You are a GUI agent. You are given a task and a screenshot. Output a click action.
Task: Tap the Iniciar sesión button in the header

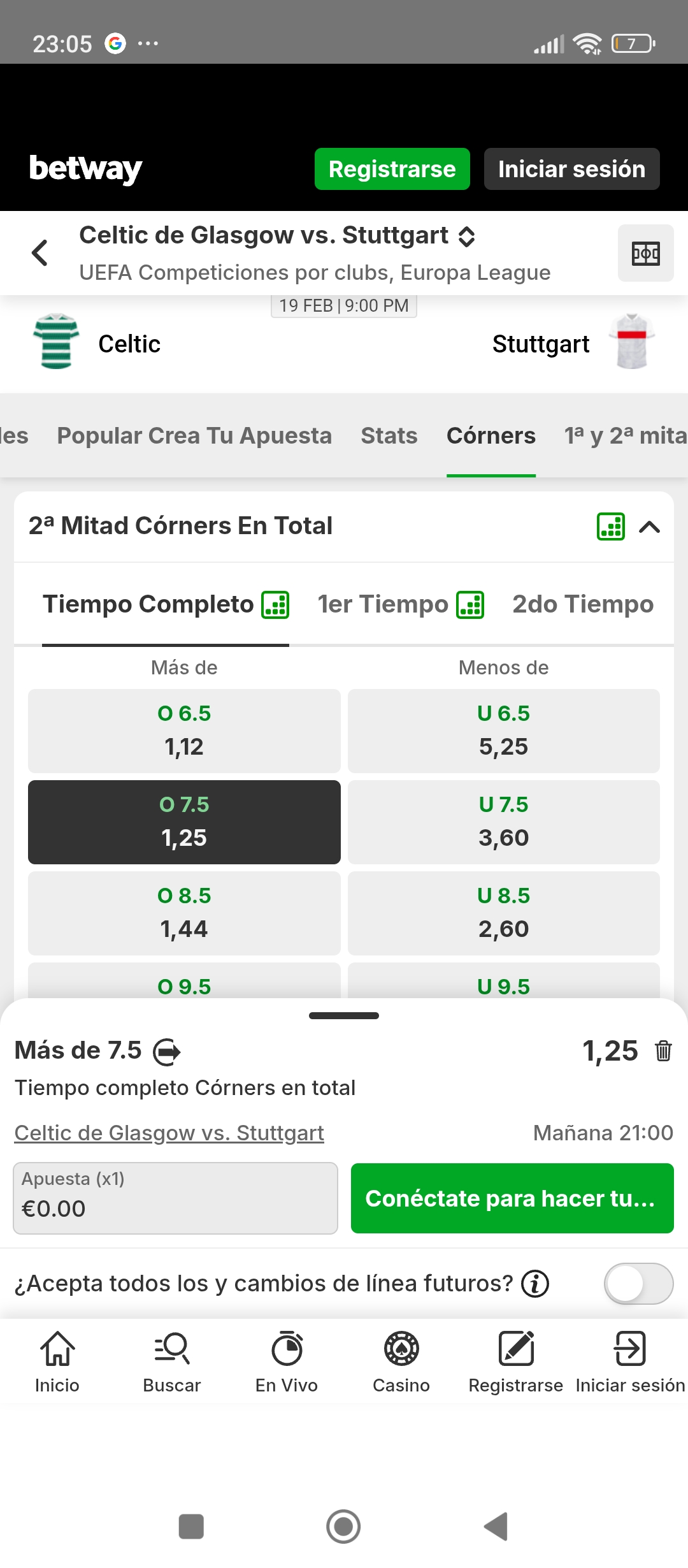coord(571,169)
